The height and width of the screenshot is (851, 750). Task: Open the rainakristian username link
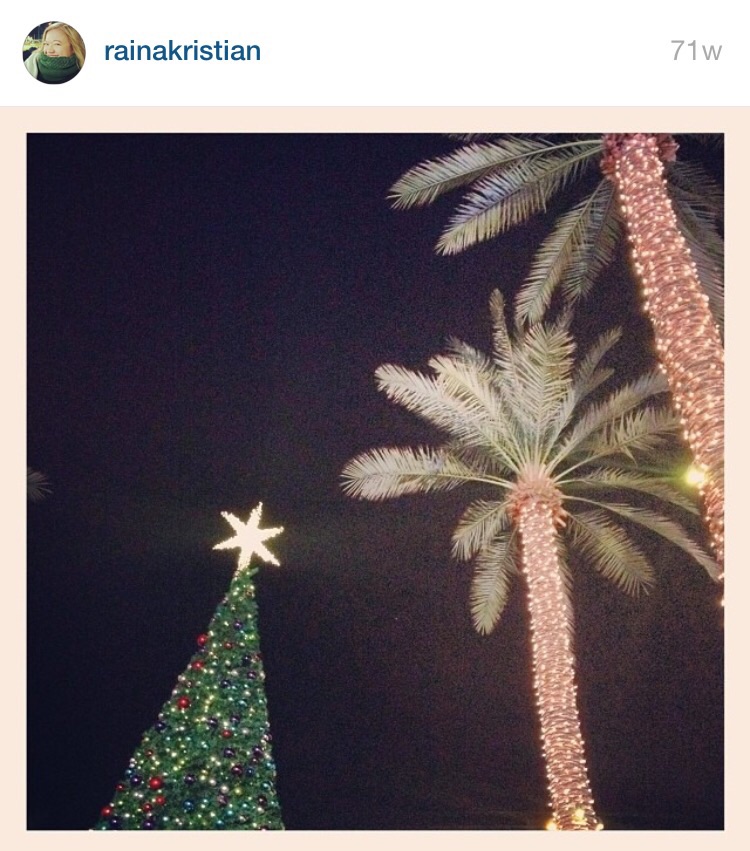(x=182, y=52)
